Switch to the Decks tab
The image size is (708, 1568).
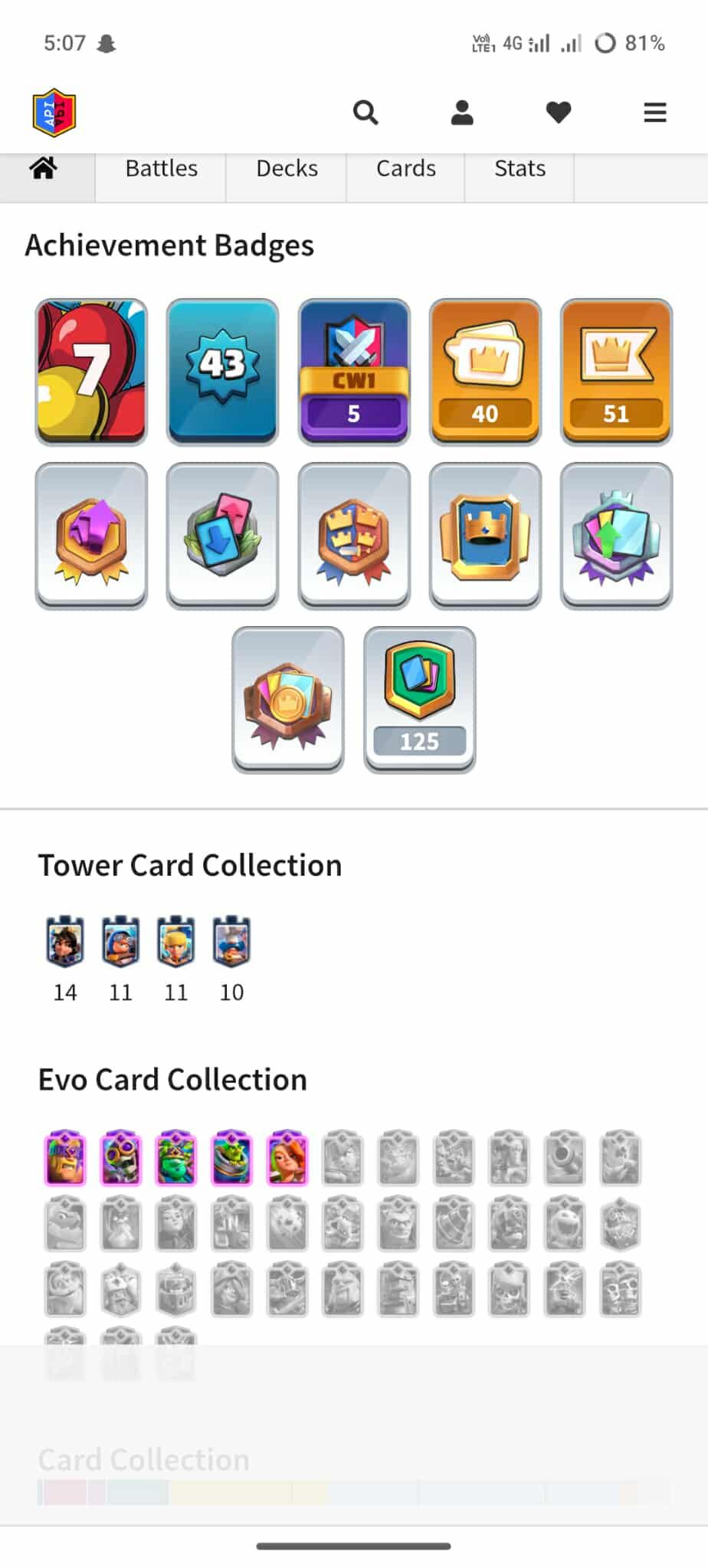click(287, 169)
